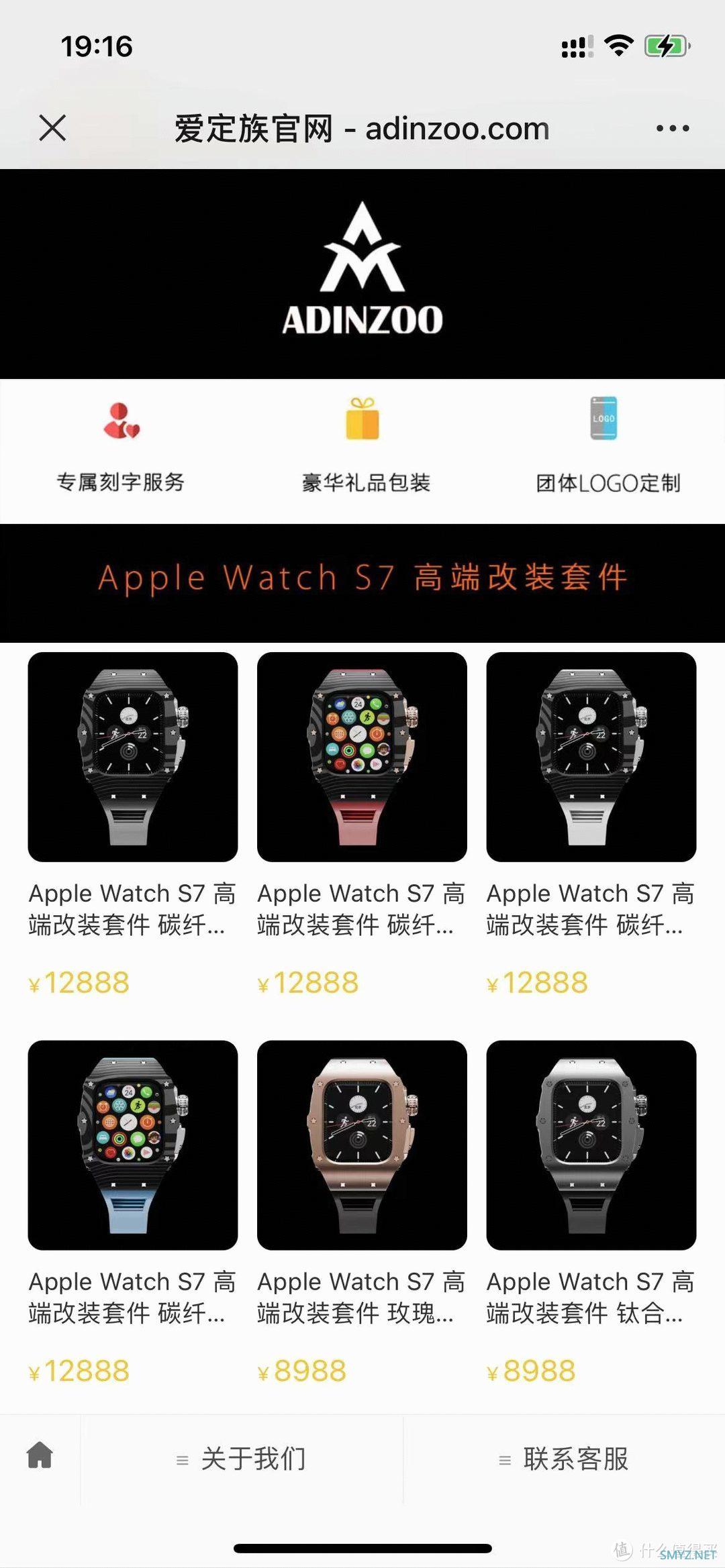Viewport: 725px width, 1568px height.
Task: Open the 联系客服 menu
Action: (564, 1459)
